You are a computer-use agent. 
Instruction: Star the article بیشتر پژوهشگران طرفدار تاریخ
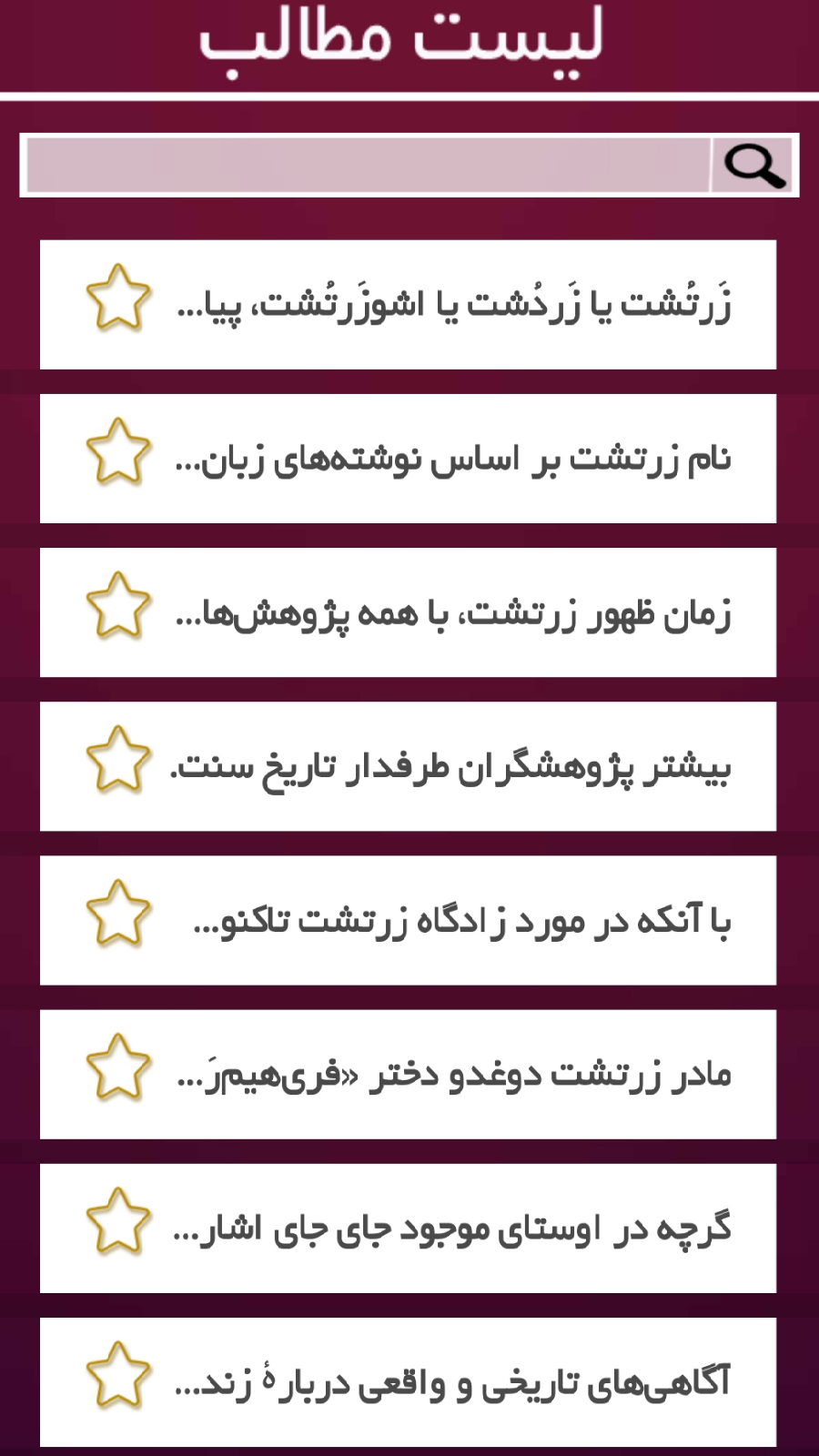pyautogui.click(x=117, y=759)
